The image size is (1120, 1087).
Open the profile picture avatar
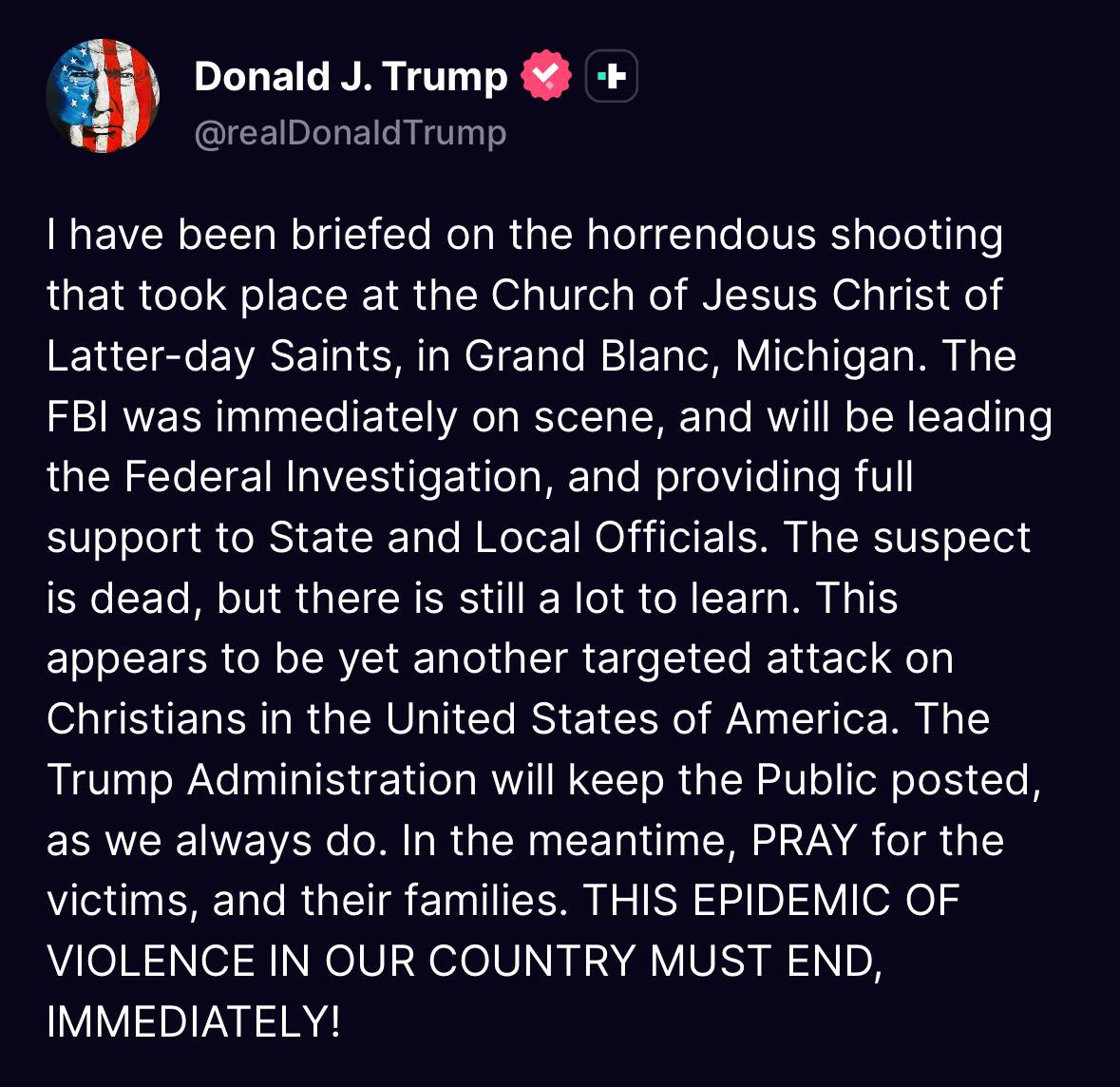[103, 97]
